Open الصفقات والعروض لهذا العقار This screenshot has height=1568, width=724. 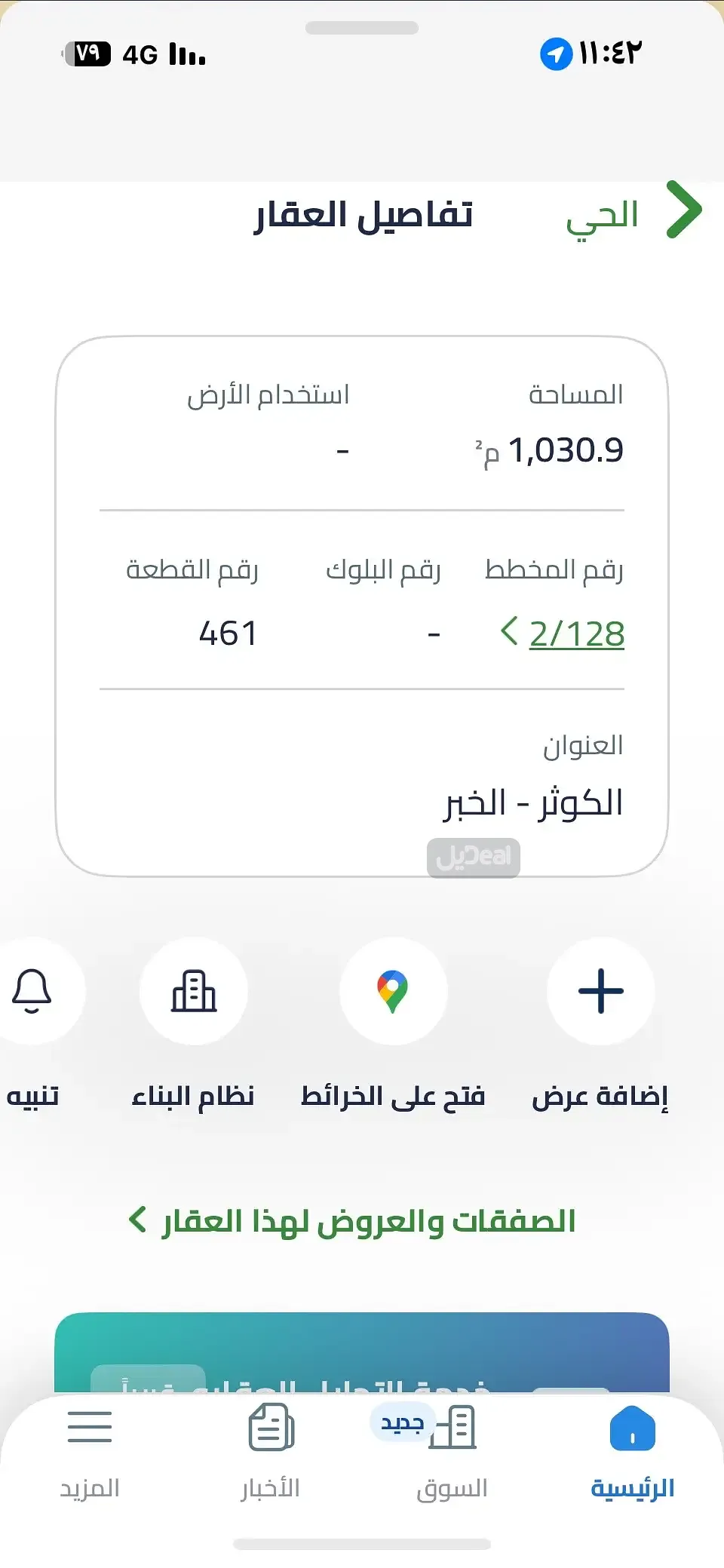353,1221
